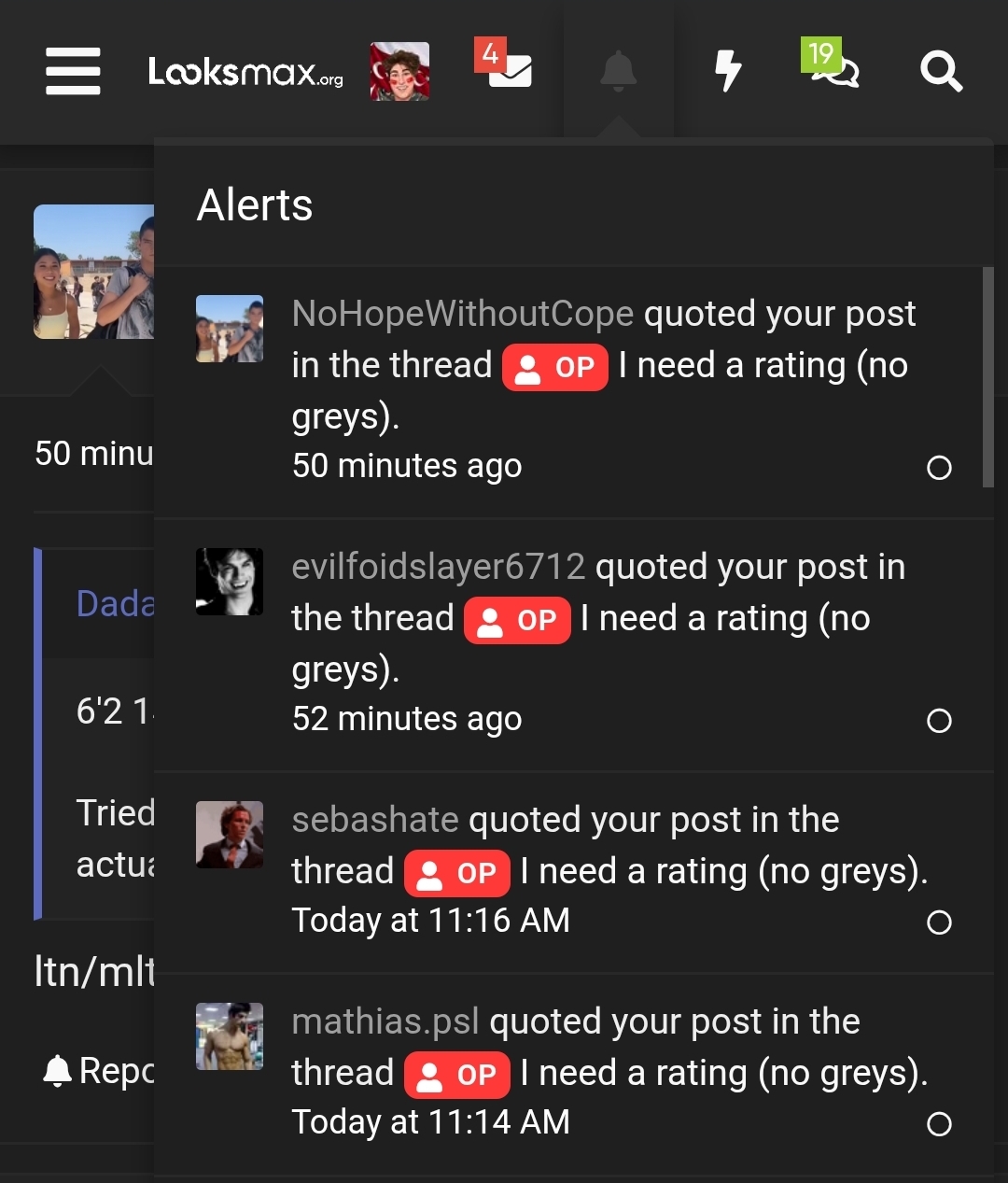
Task: Close the alerts bell dropdown
Action: tap(618, 71)
